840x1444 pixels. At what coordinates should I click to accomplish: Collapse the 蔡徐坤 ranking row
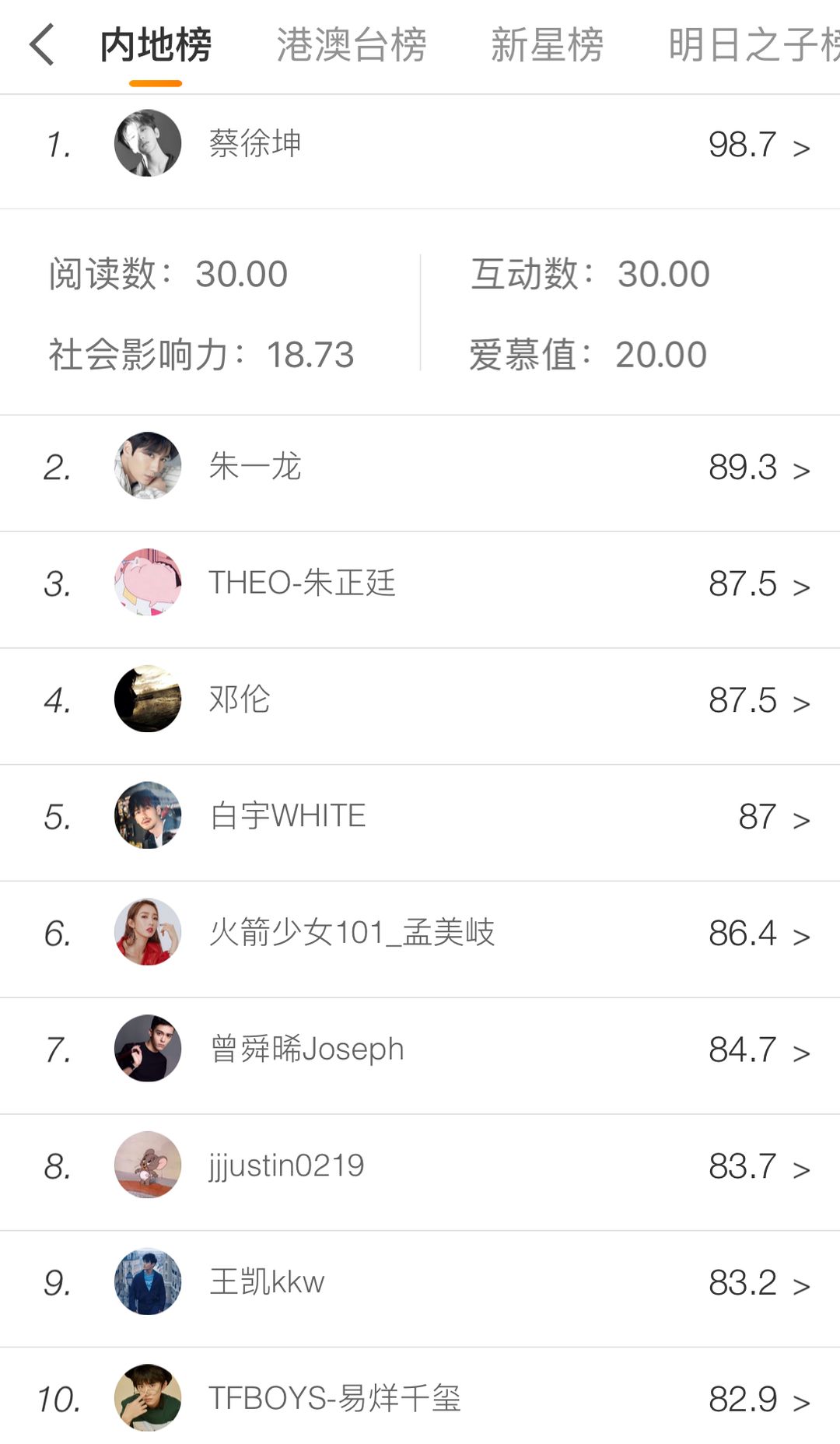tap(420, 145)
